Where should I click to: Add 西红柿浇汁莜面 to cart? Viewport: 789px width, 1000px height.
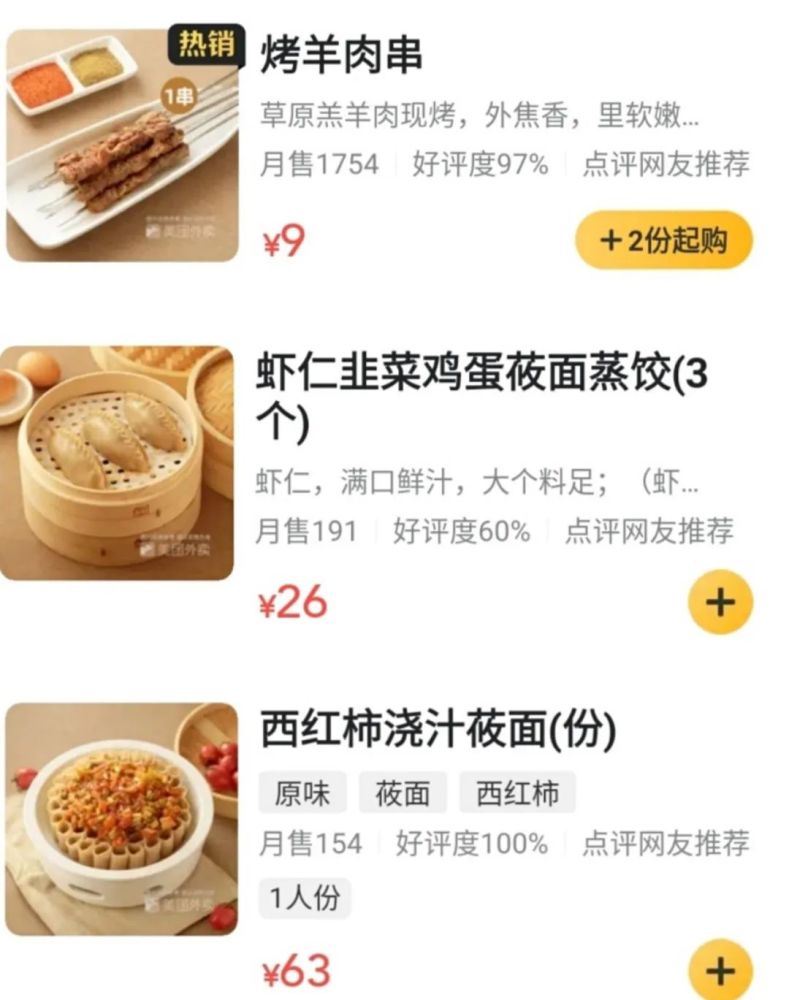tap(720, 968)
